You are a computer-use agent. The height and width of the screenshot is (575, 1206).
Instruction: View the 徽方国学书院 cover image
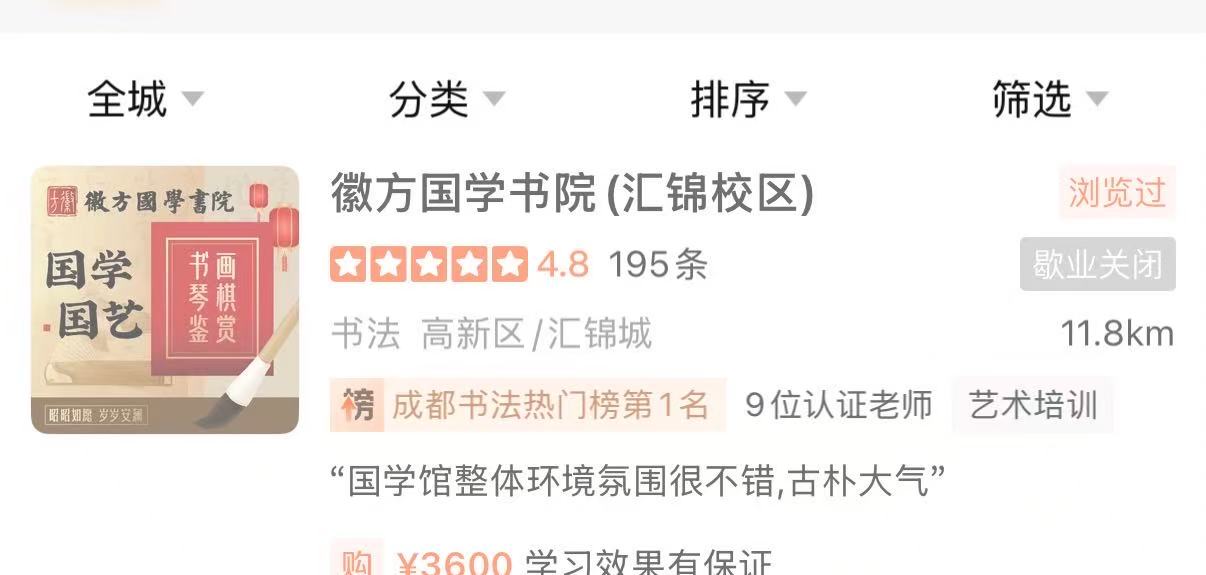coord(165,299)
